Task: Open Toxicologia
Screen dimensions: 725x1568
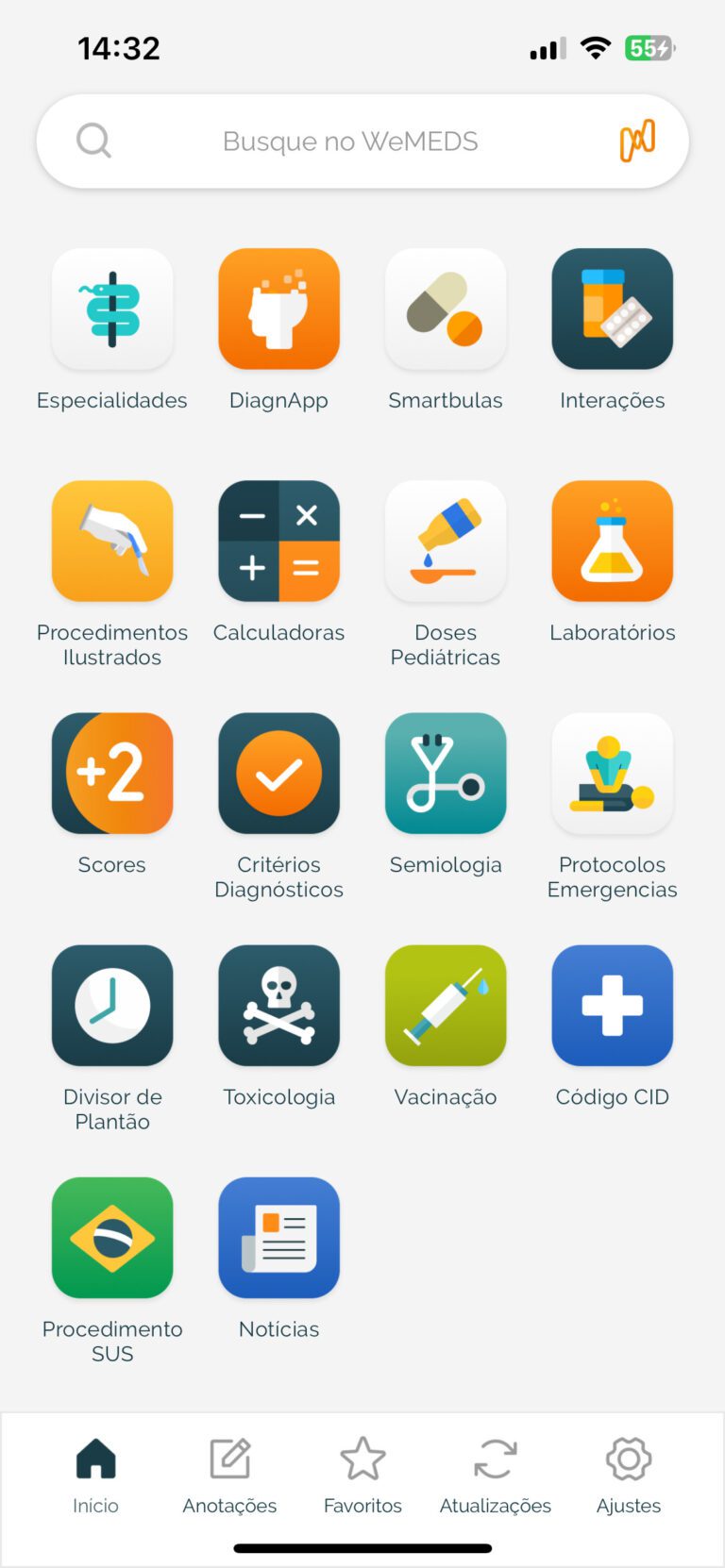Action: pyautogui.click(x=278, y=1006)
